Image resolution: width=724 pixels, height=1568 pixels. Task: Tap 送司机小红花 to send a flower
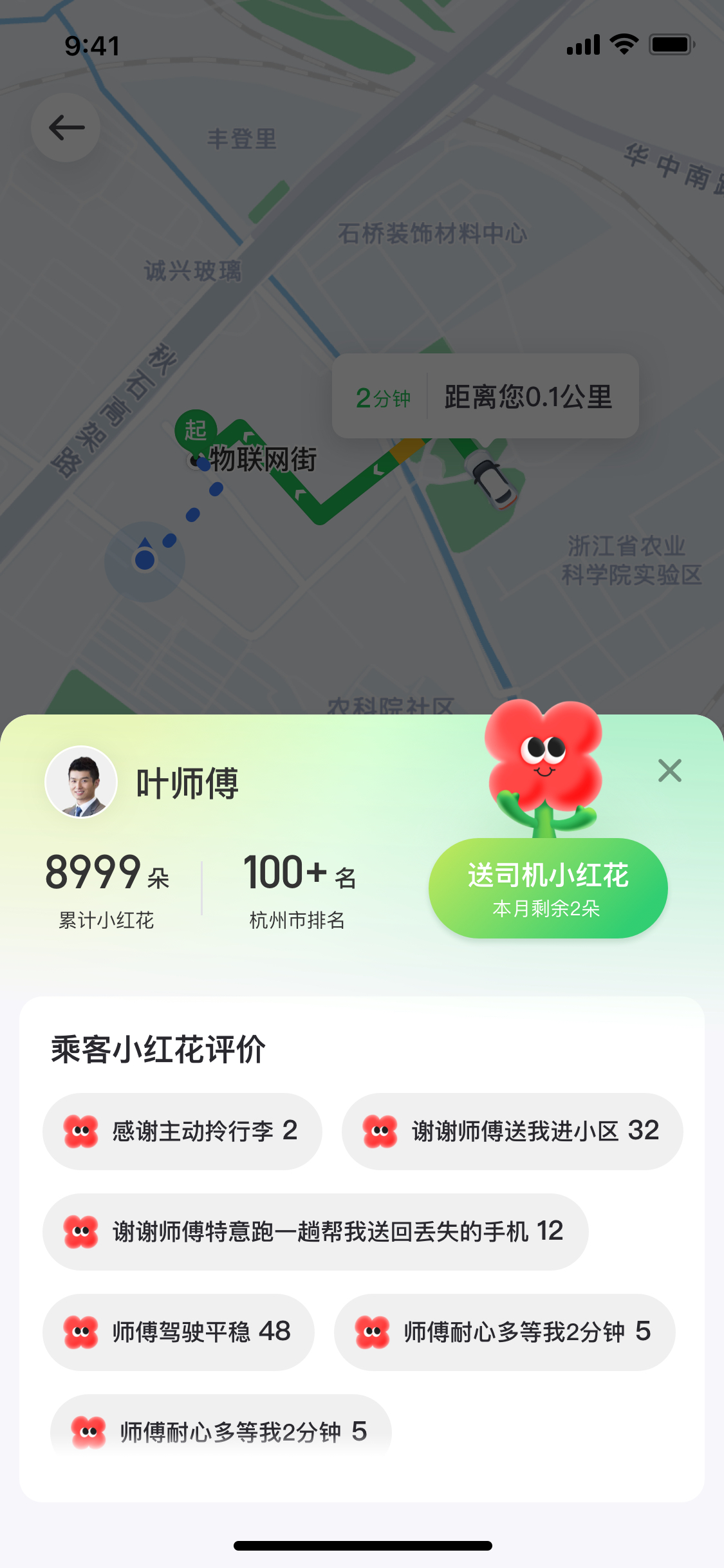click(x=548, y=888)
